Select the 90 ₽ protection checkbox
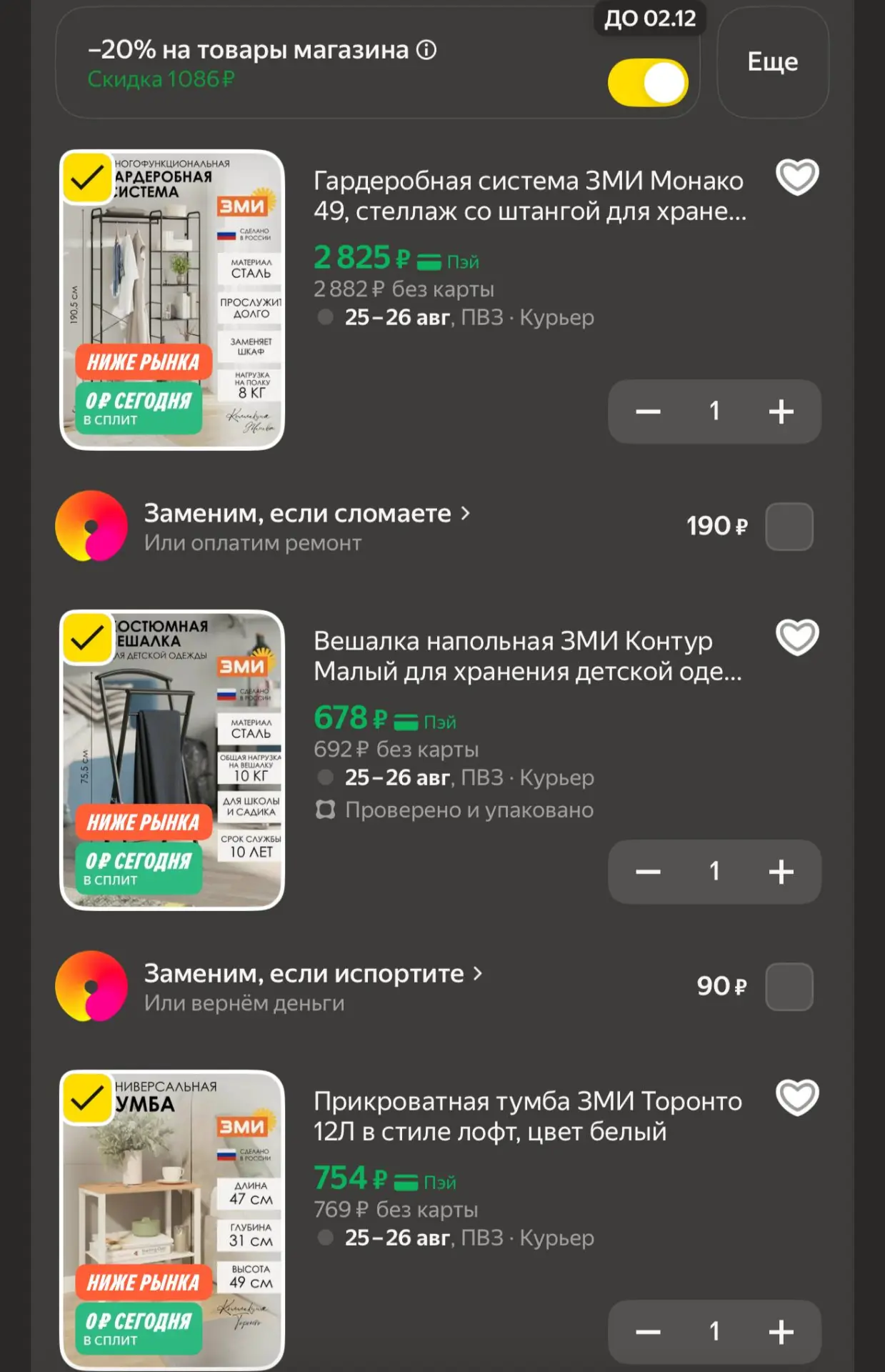The width and height of the screenshot is (885, 1372). 789,987
